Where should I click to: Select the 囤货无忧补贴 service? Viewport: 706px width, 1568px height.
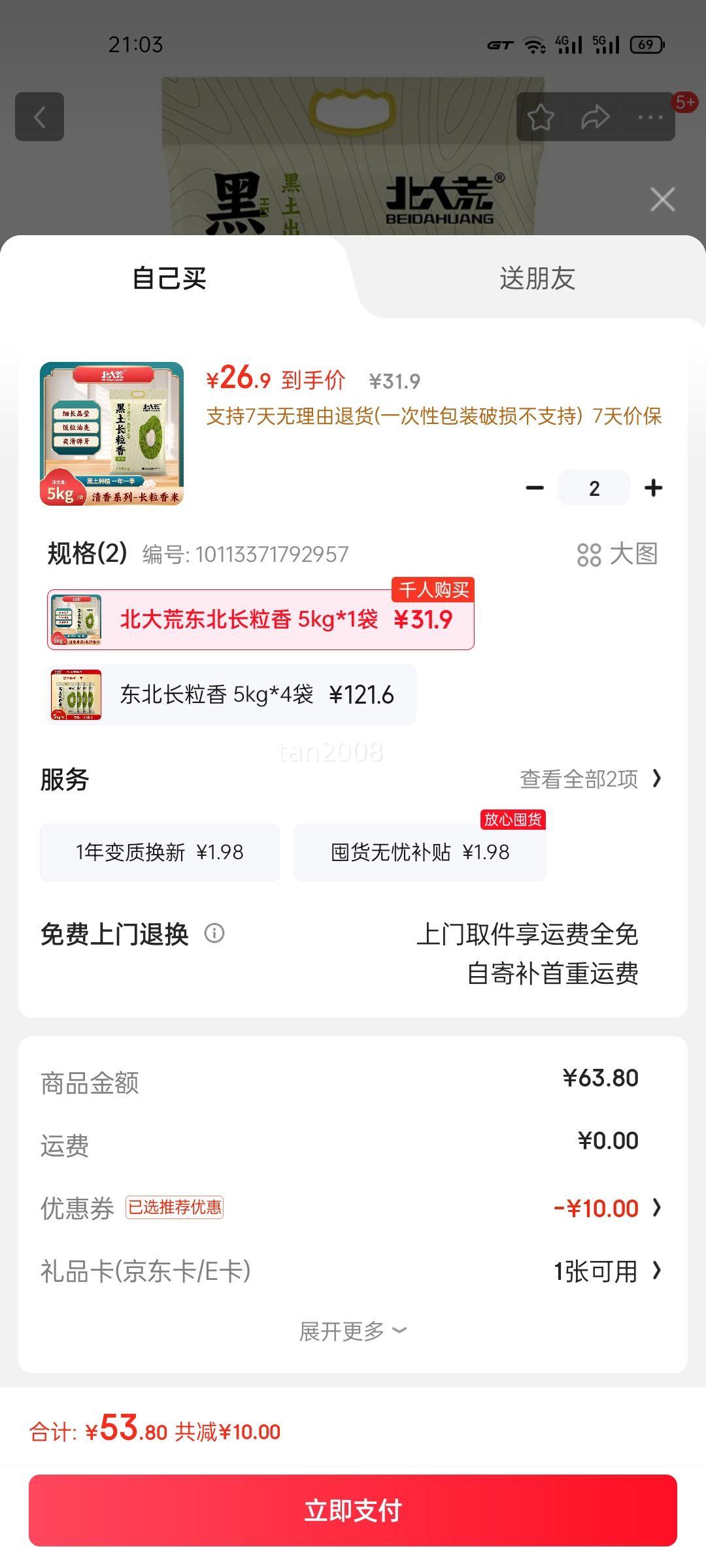[x=420, y=852]
